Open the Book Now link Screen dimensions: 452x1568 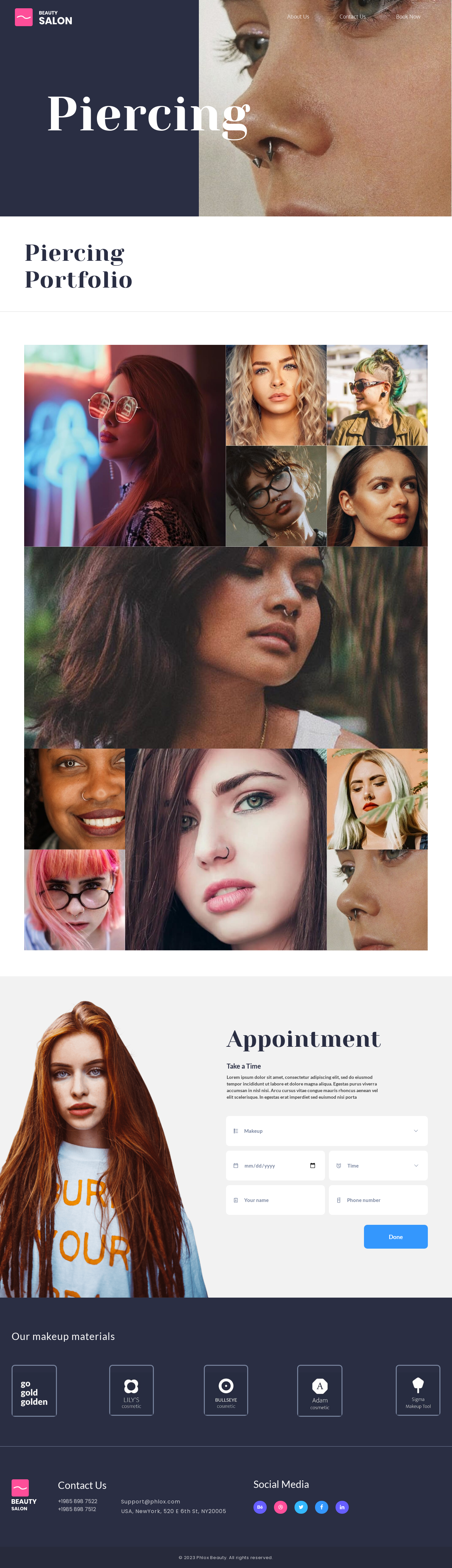408,17
